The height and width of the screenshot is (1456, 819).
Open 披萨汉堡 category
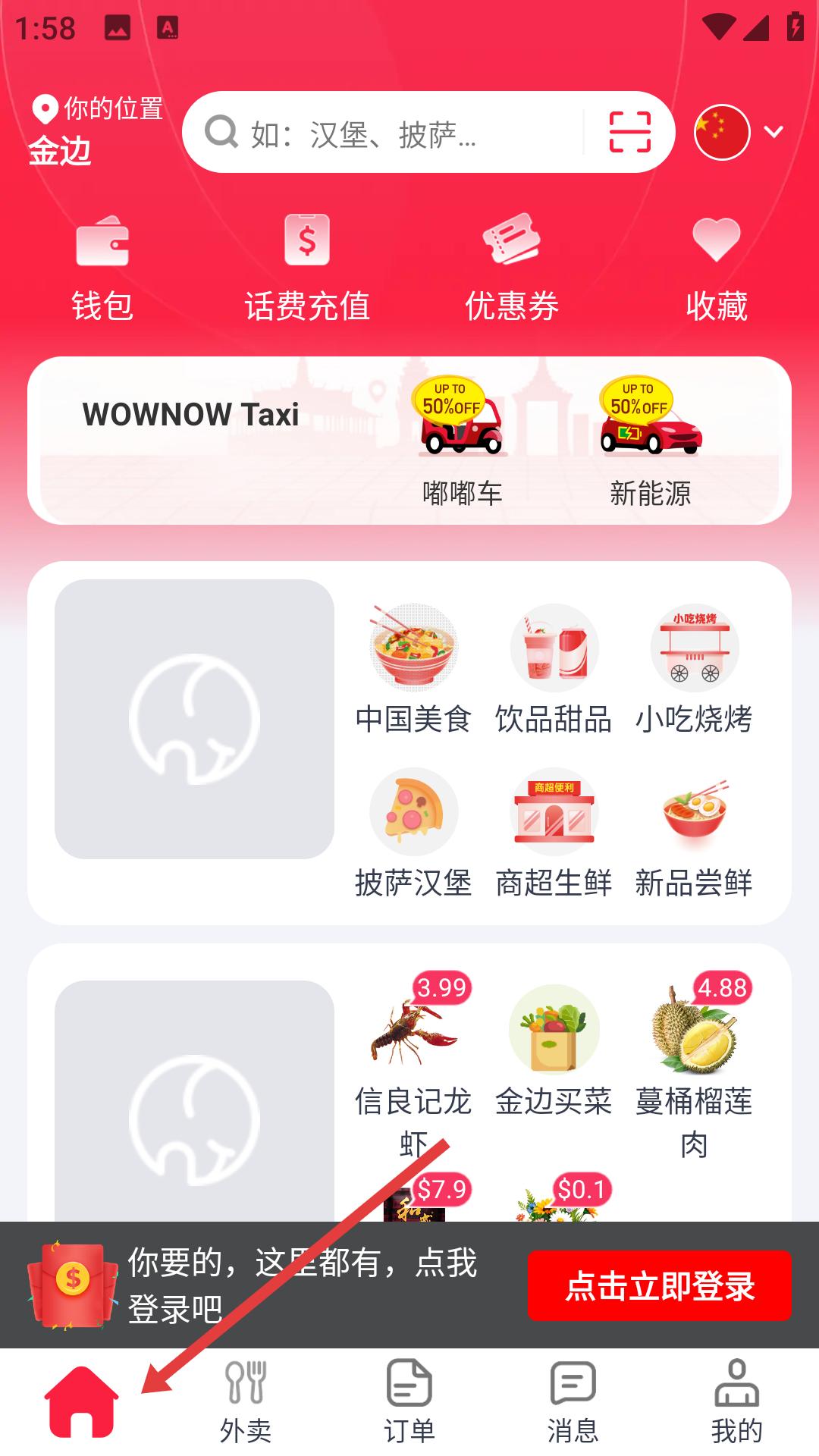coord(413,833)
